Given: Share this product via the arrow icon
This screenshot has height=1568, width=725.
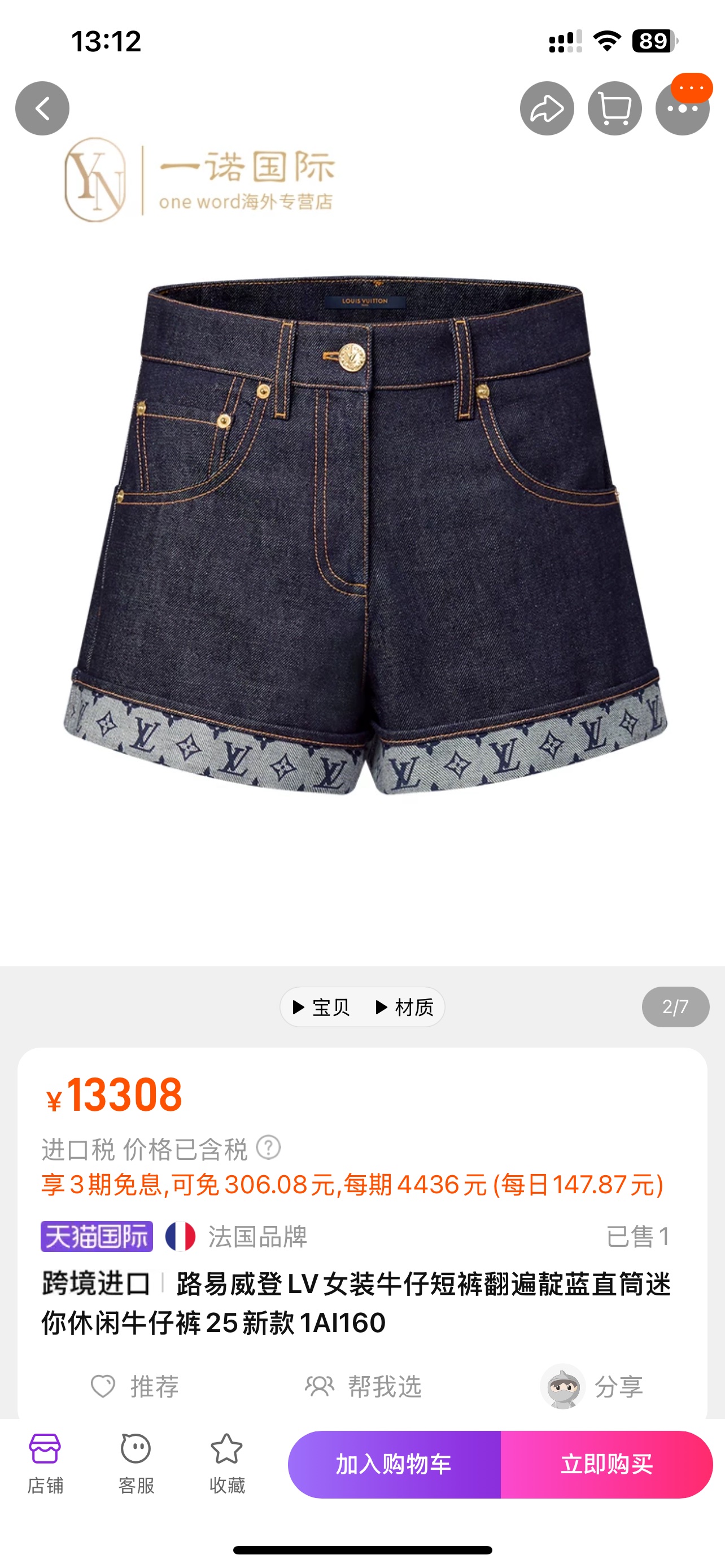Looking at the screenshot, I should 547,108.
